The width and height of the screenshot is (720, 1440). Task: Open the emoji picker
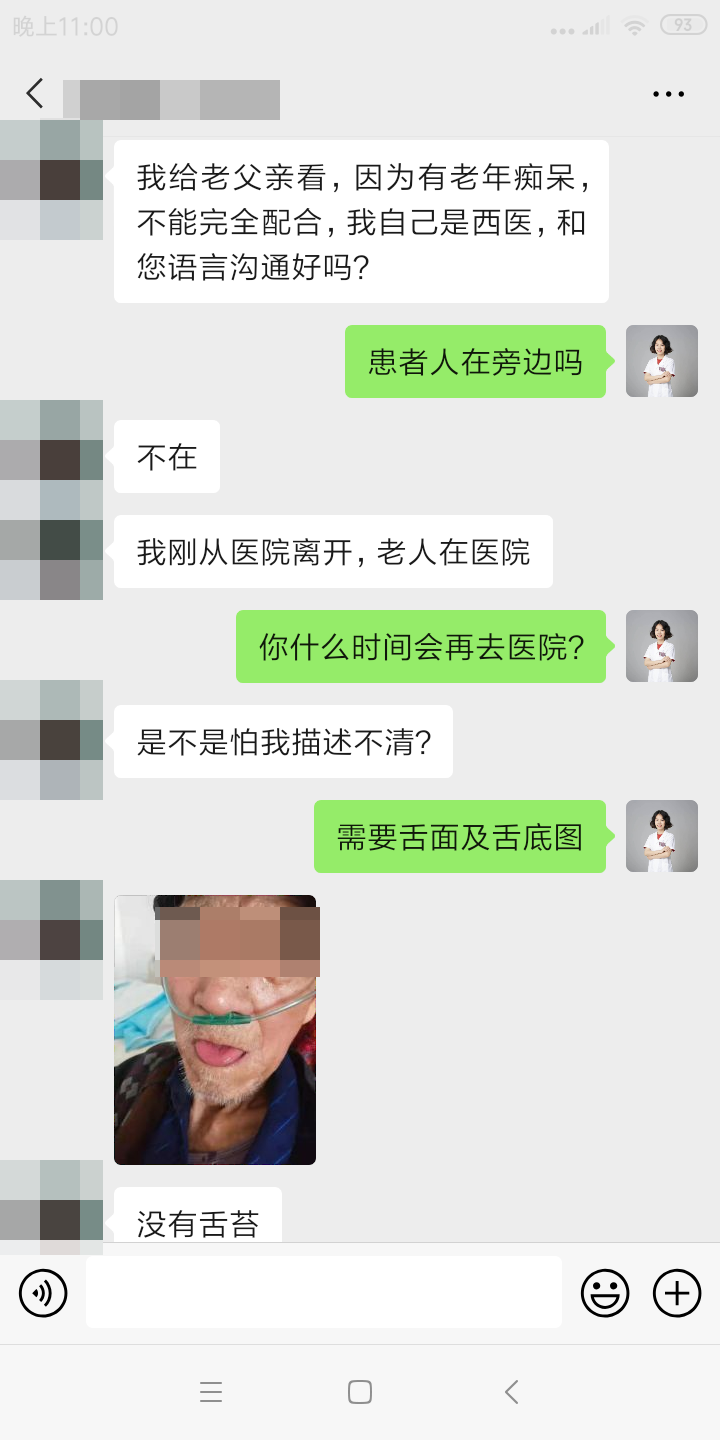pos(605,1293)
